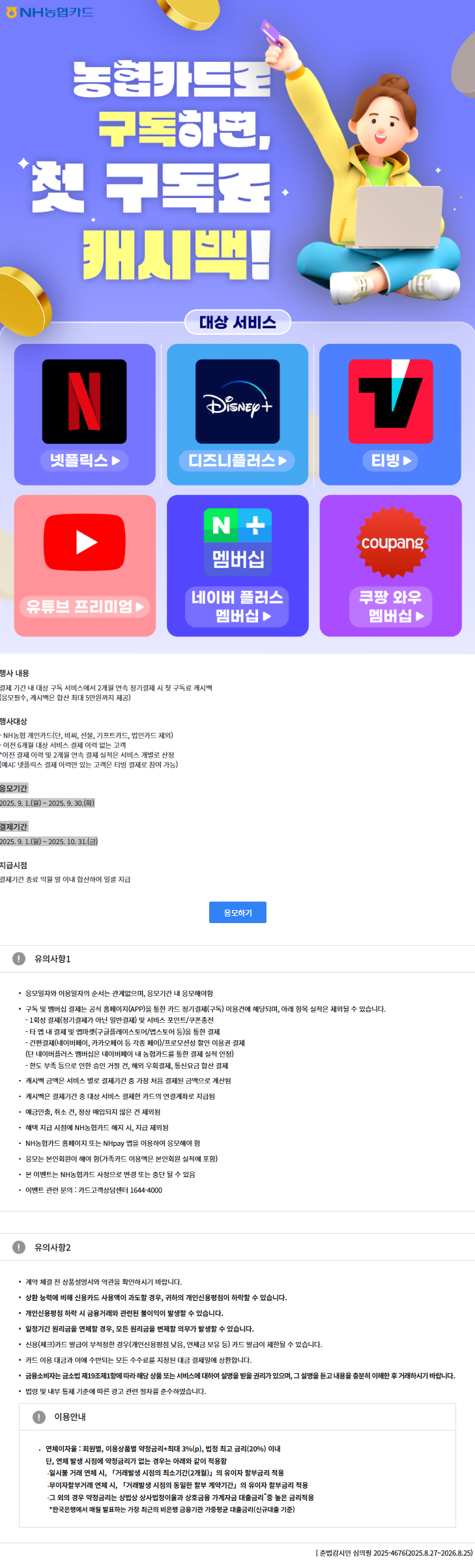Select the 티빙 service tile
Viewport: 475px width, 1568px height.
click(x=390, y=414)
